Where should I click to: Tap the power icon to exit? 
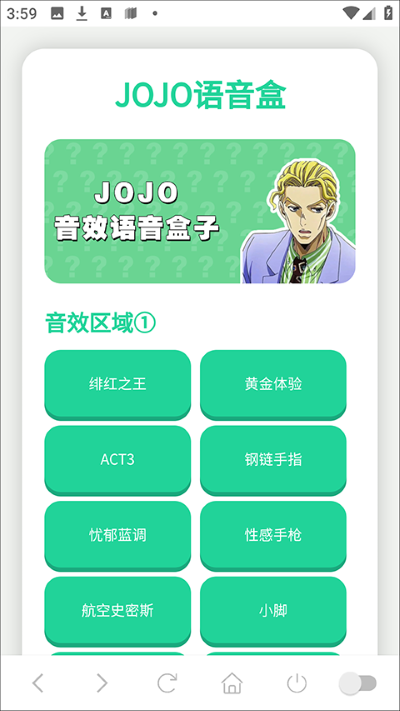pos(297,683)
